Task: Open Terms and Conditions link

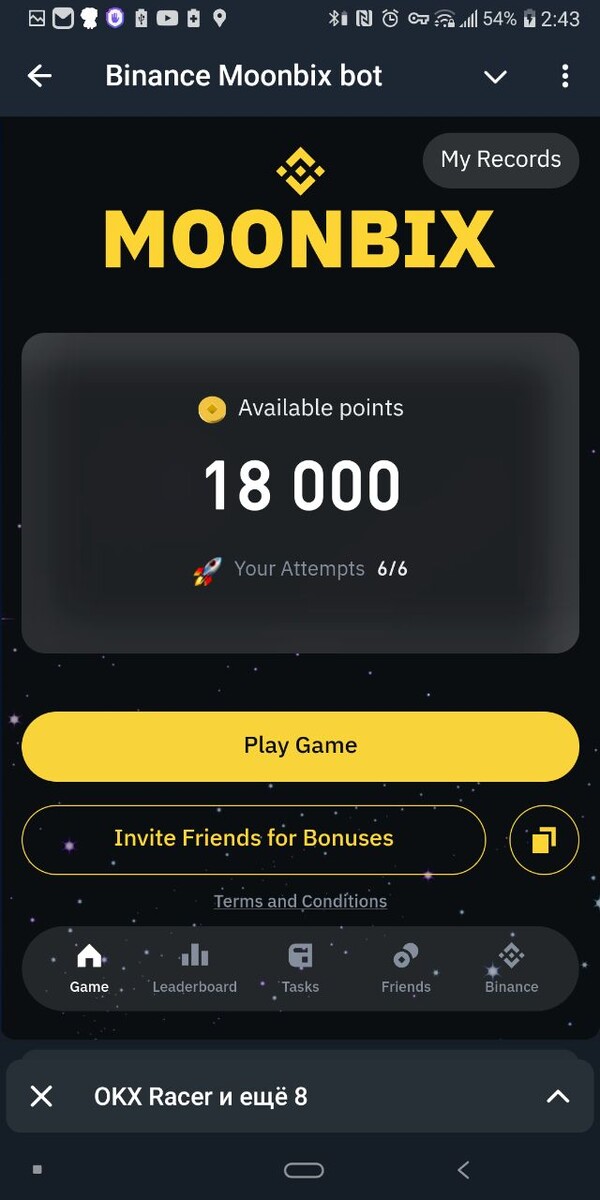Action: [x=300, y=901]
